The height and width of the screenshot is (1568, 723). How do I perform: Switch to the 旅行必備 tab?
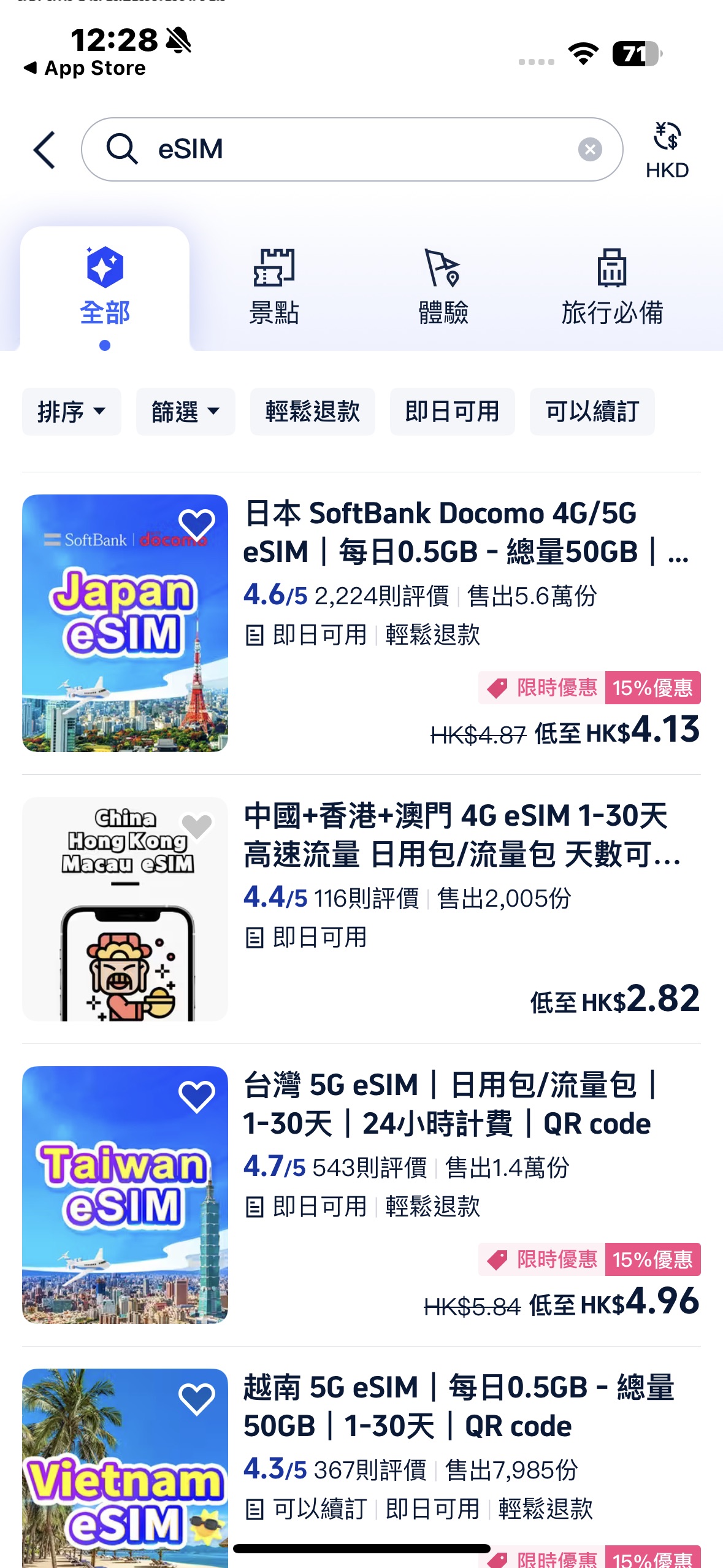613,288
